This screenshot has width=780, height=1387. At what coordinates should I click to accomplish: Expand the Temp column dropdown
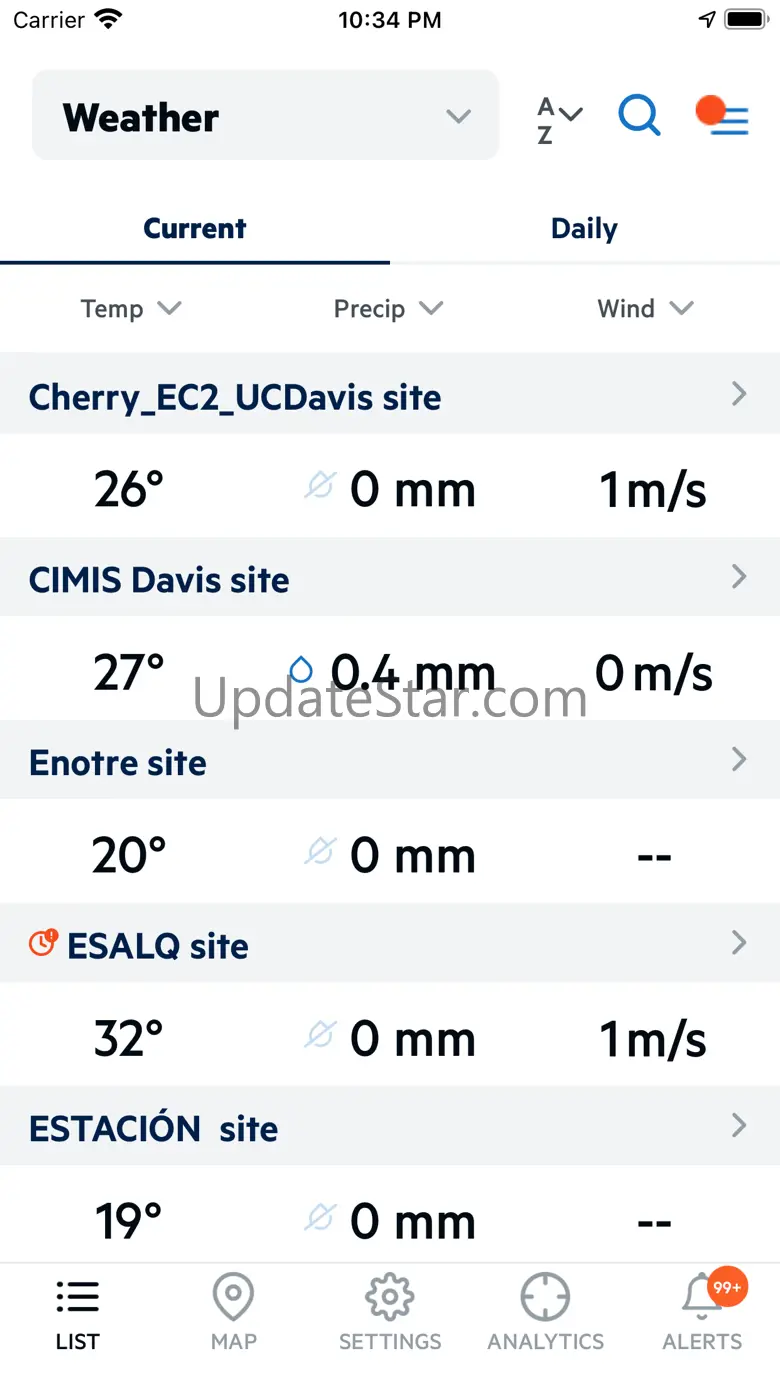tap(130, 308)
